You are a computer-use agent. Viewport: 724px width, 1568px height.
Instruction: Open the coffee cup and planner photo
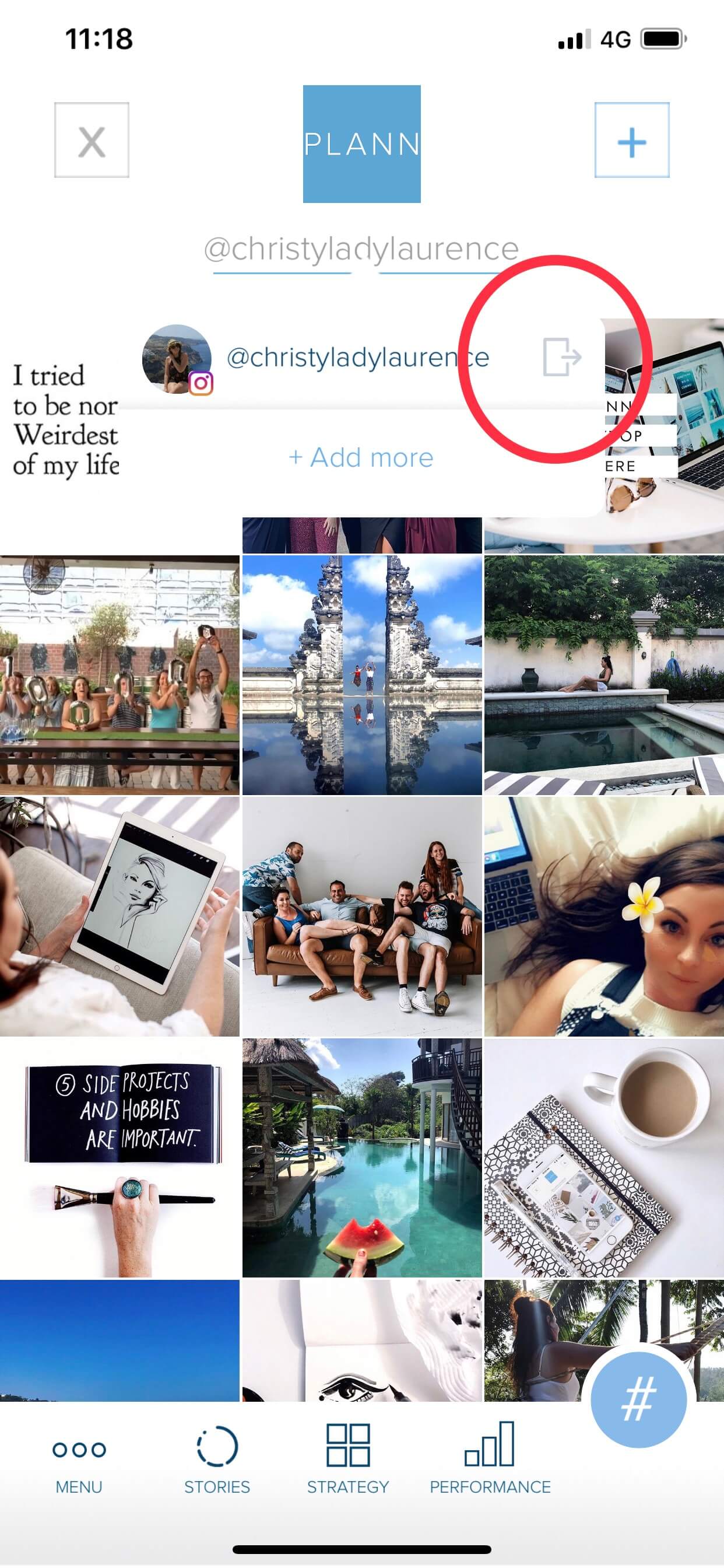pyautogui.click(x=603, y=1158)
